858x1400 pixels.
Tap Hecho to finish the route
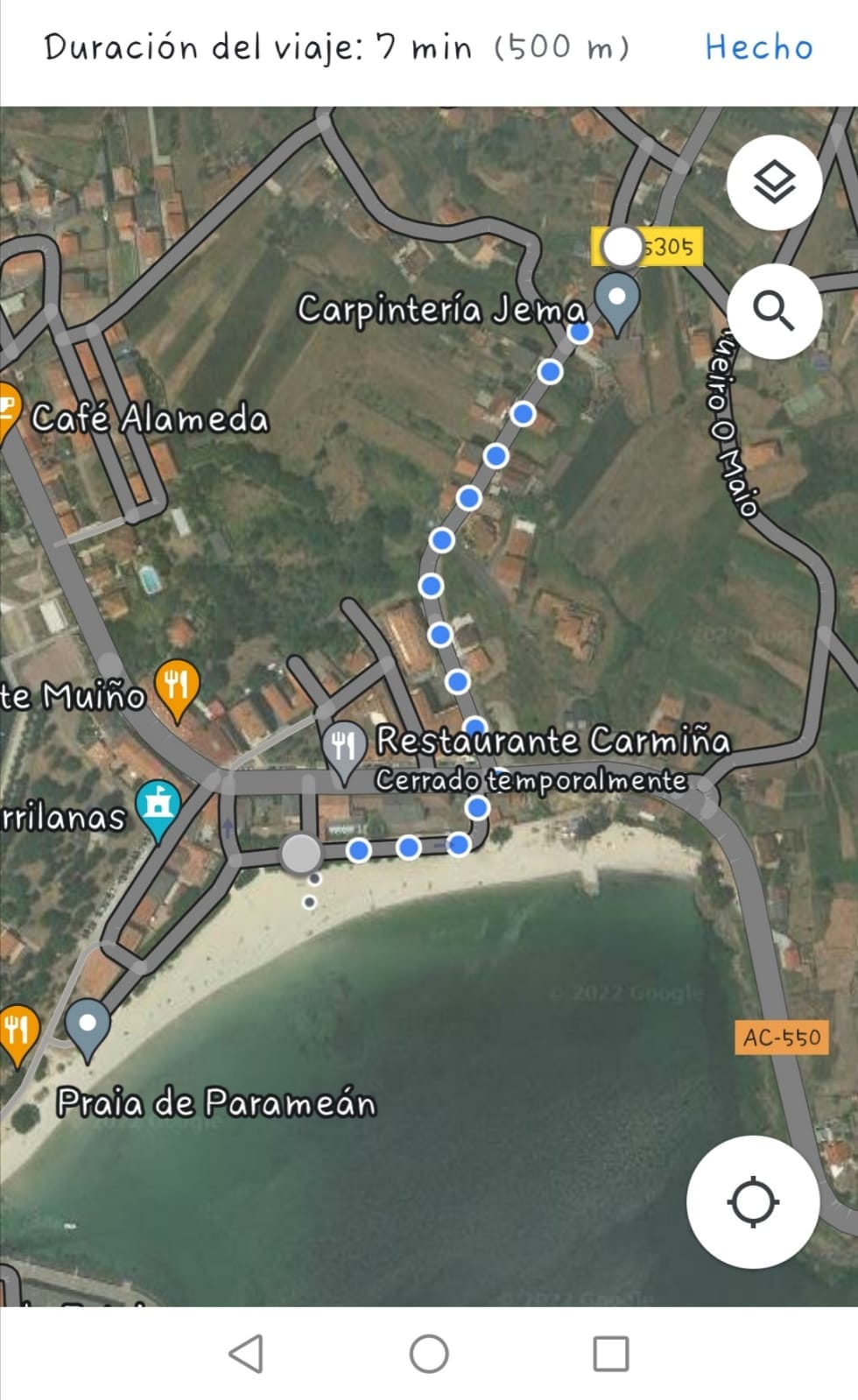pyautogui.click(x=758, y=47)
